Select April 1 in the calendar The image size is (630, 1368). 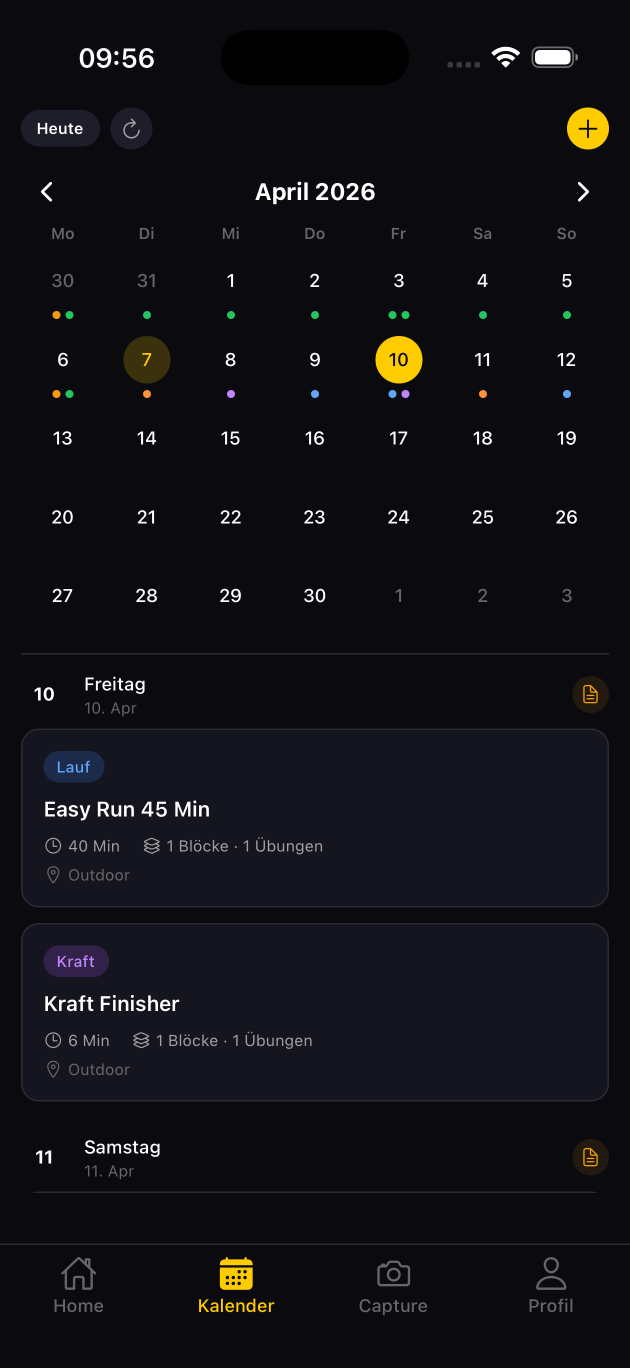[231, 281]
